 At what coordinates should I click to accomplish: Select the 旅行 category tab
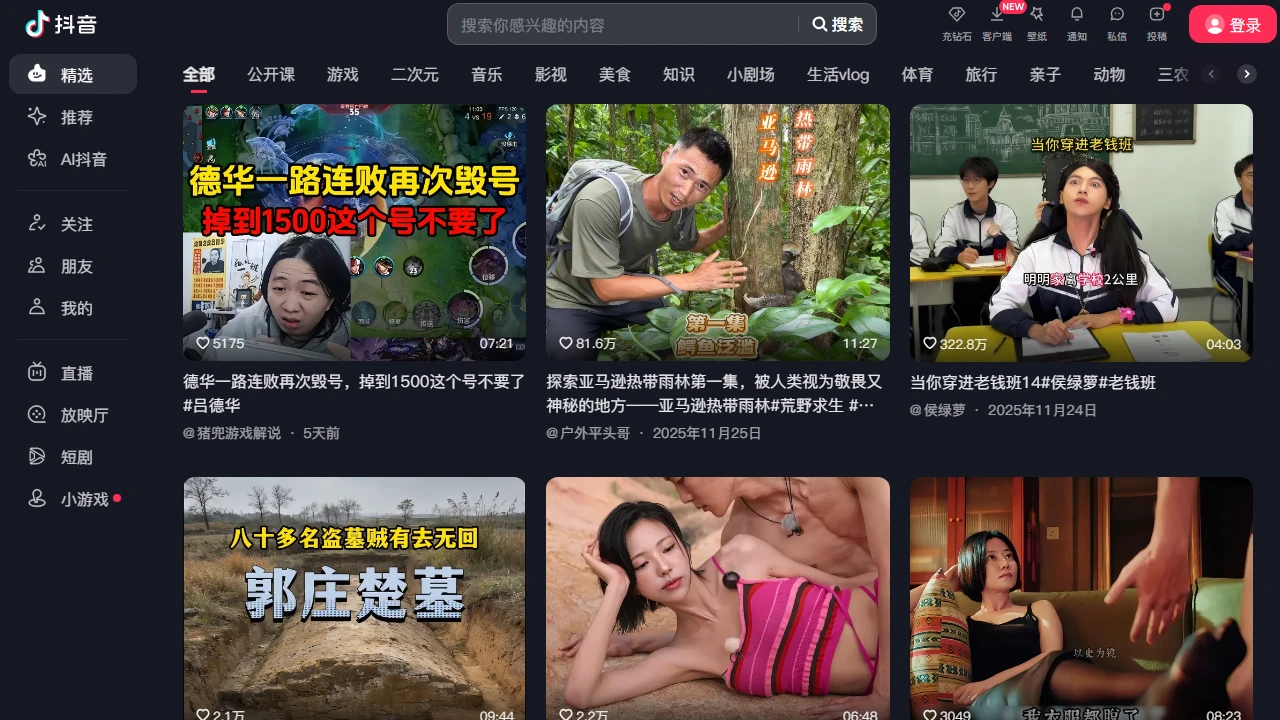click(x=981, y=75)
